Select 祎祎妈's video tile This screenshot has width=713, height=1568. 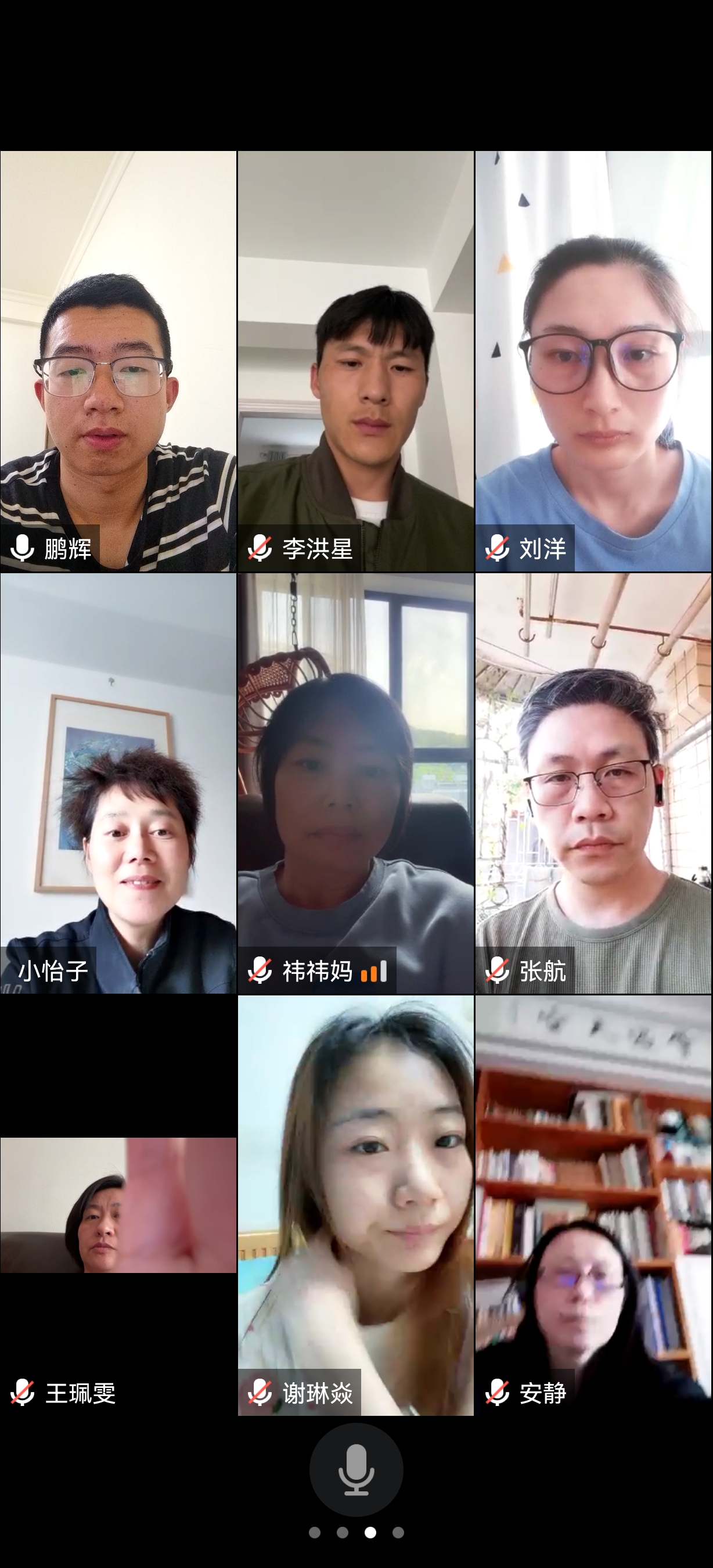coord(356,783)
